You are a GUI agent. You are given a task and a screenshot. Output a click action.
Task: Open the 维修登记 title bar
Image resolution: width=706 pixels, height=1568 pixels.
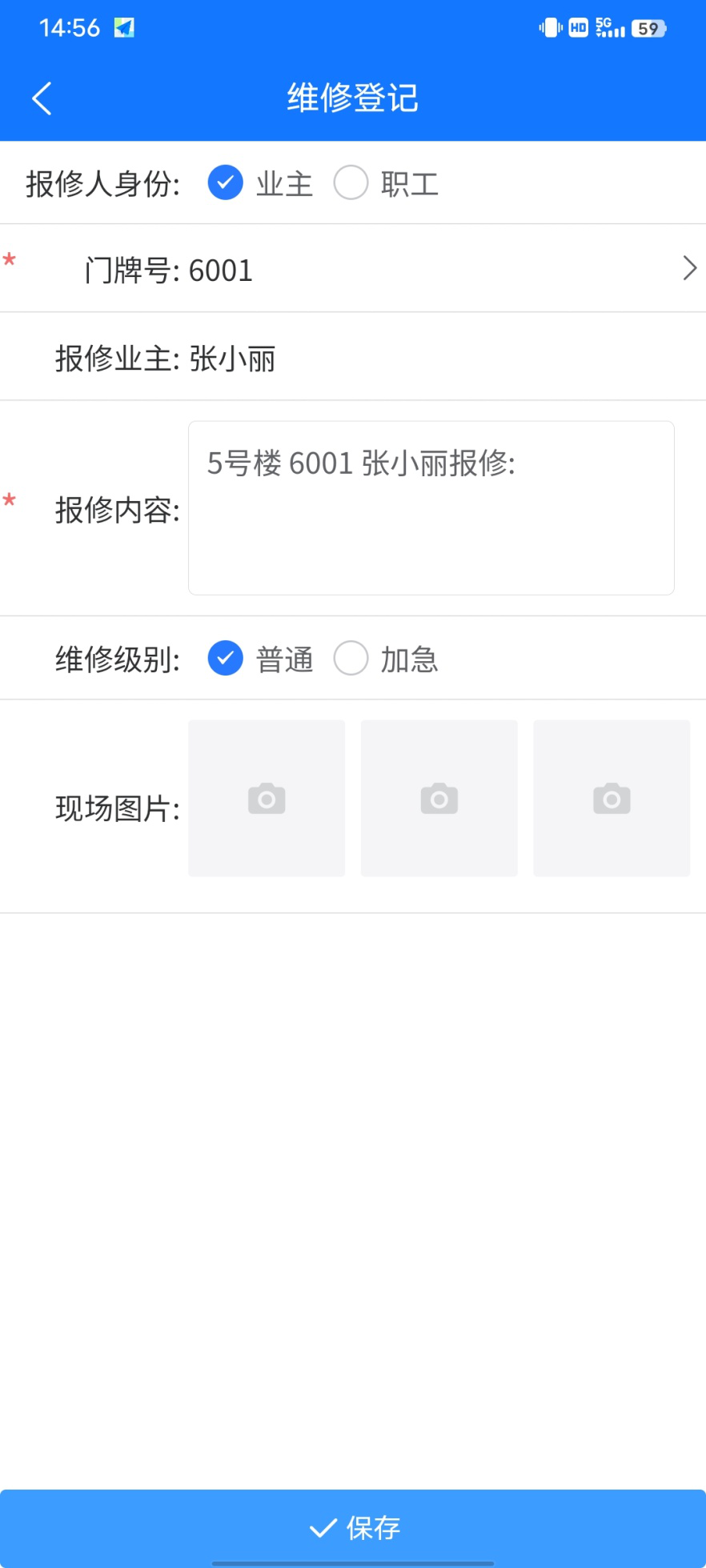point(352,98)
